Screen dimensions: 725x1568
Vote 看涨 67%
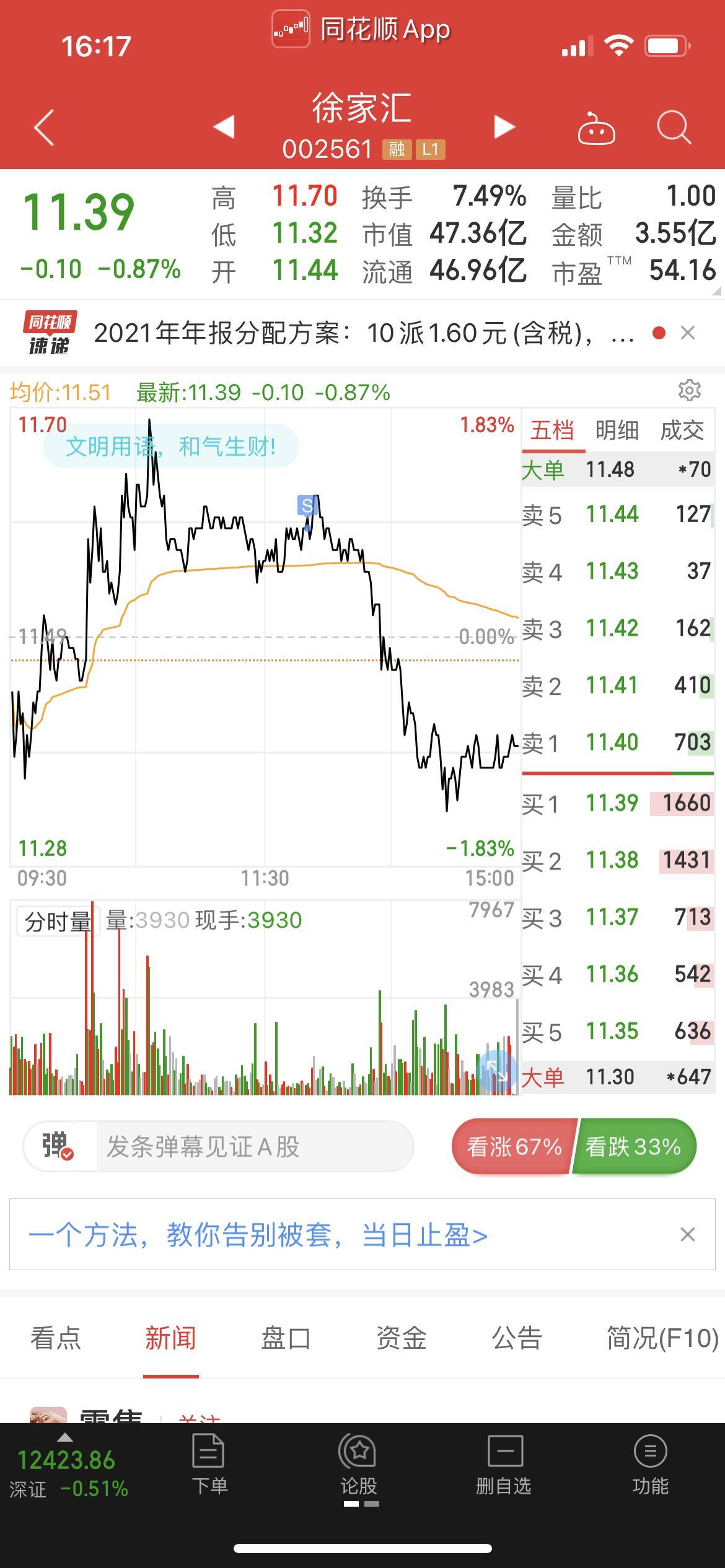[514, 1146]
